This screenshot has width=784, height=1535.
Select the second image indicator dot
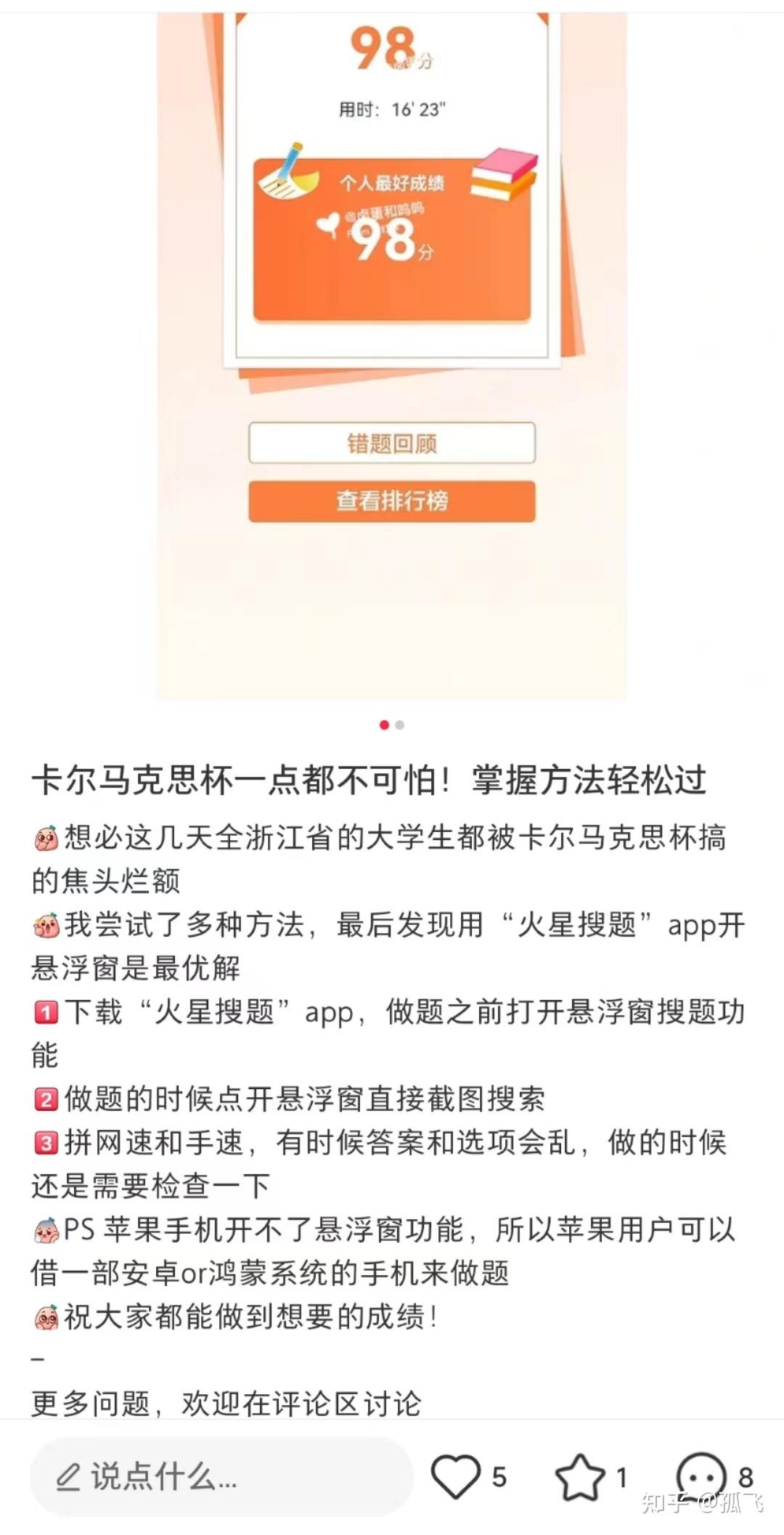point(400,725)
